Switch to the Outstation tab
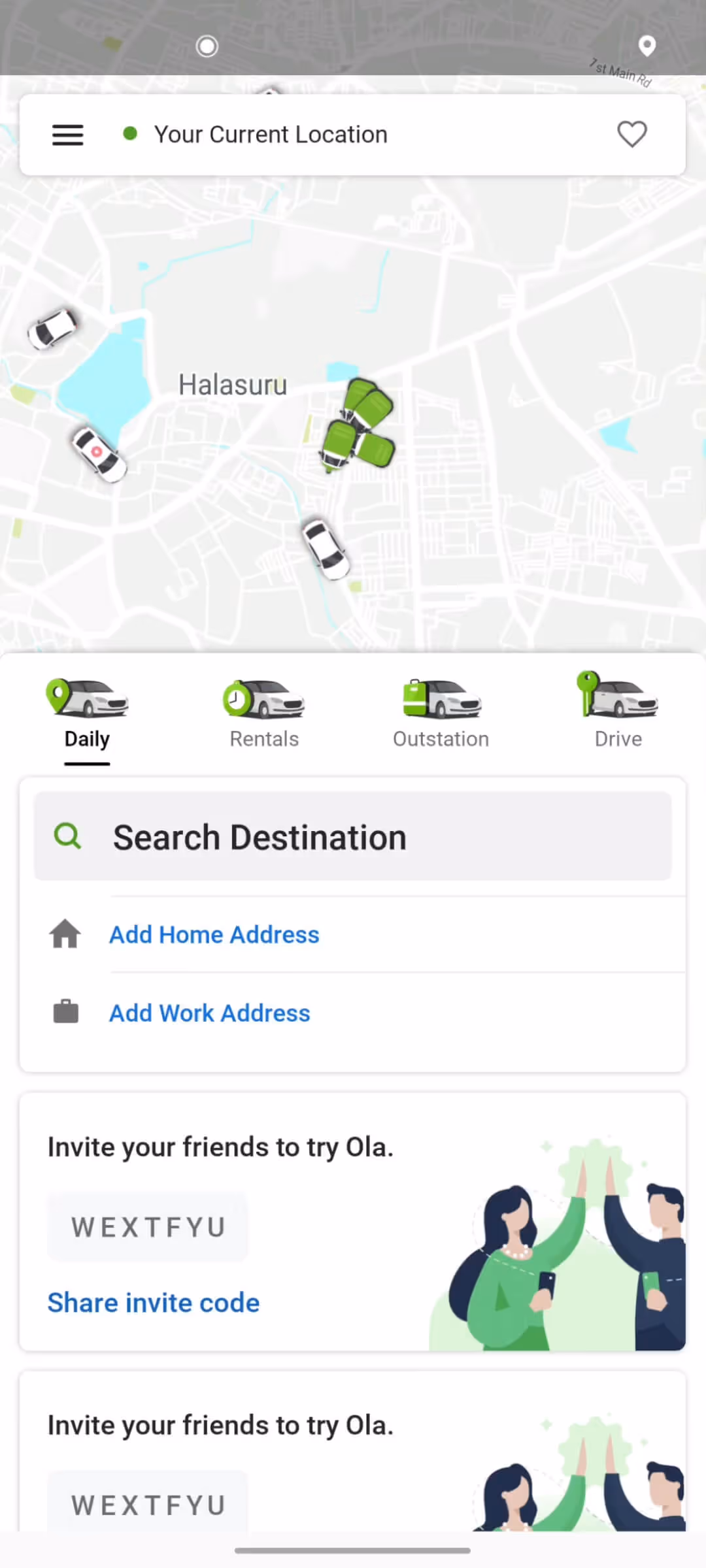This screenshot has height=1568, width=706. tap(441, 714)
